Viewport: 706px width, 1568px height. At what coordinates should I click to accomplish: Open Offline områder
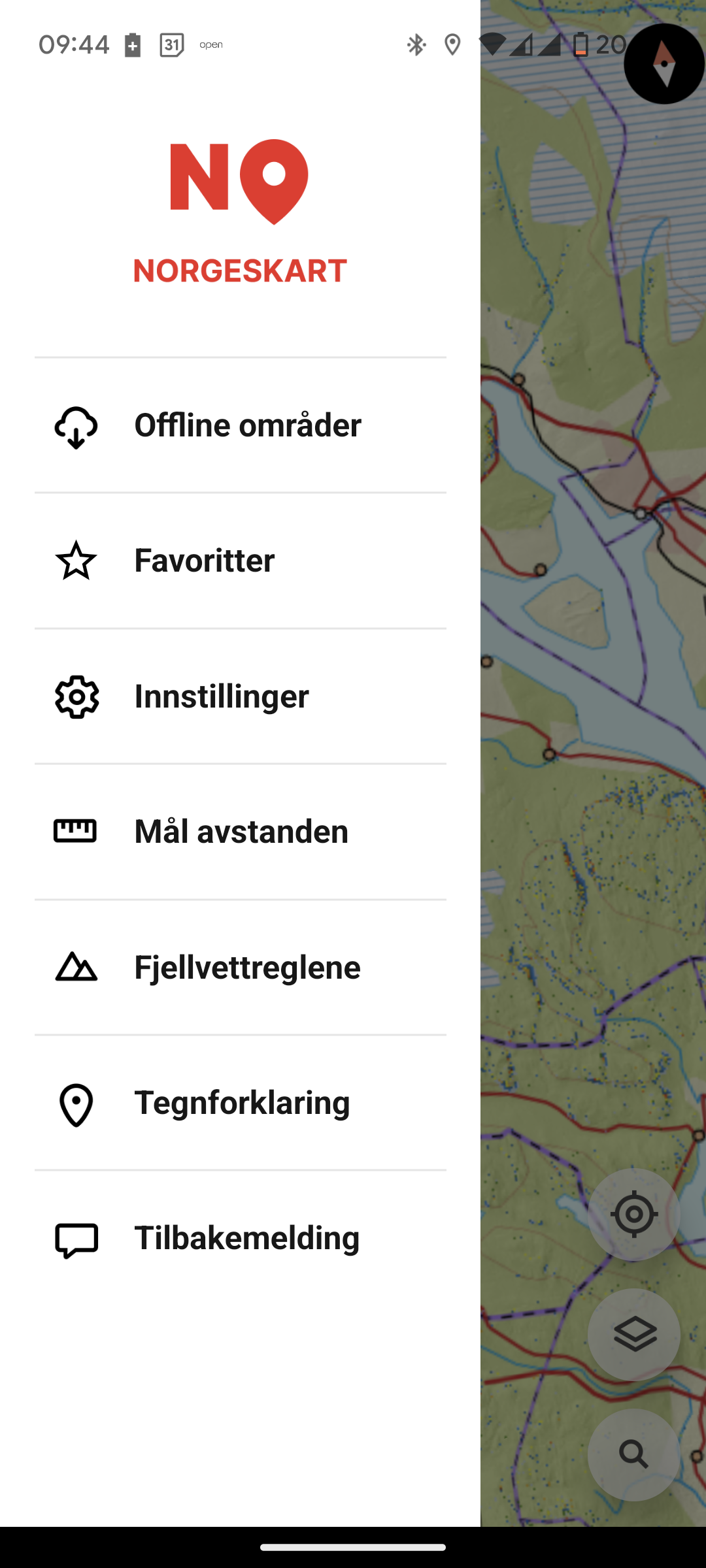pyautogui.click(x=240, y=425)
